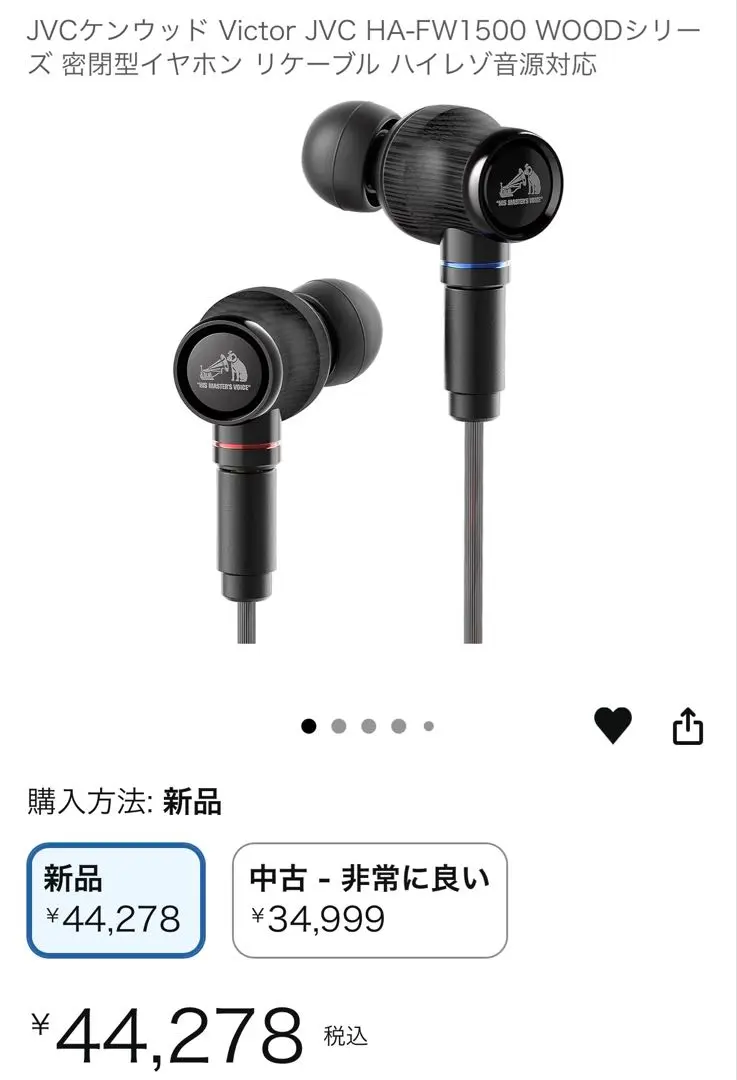
Task: Tap the highlighted blue 新品 price card
Action: coord(116,900)
